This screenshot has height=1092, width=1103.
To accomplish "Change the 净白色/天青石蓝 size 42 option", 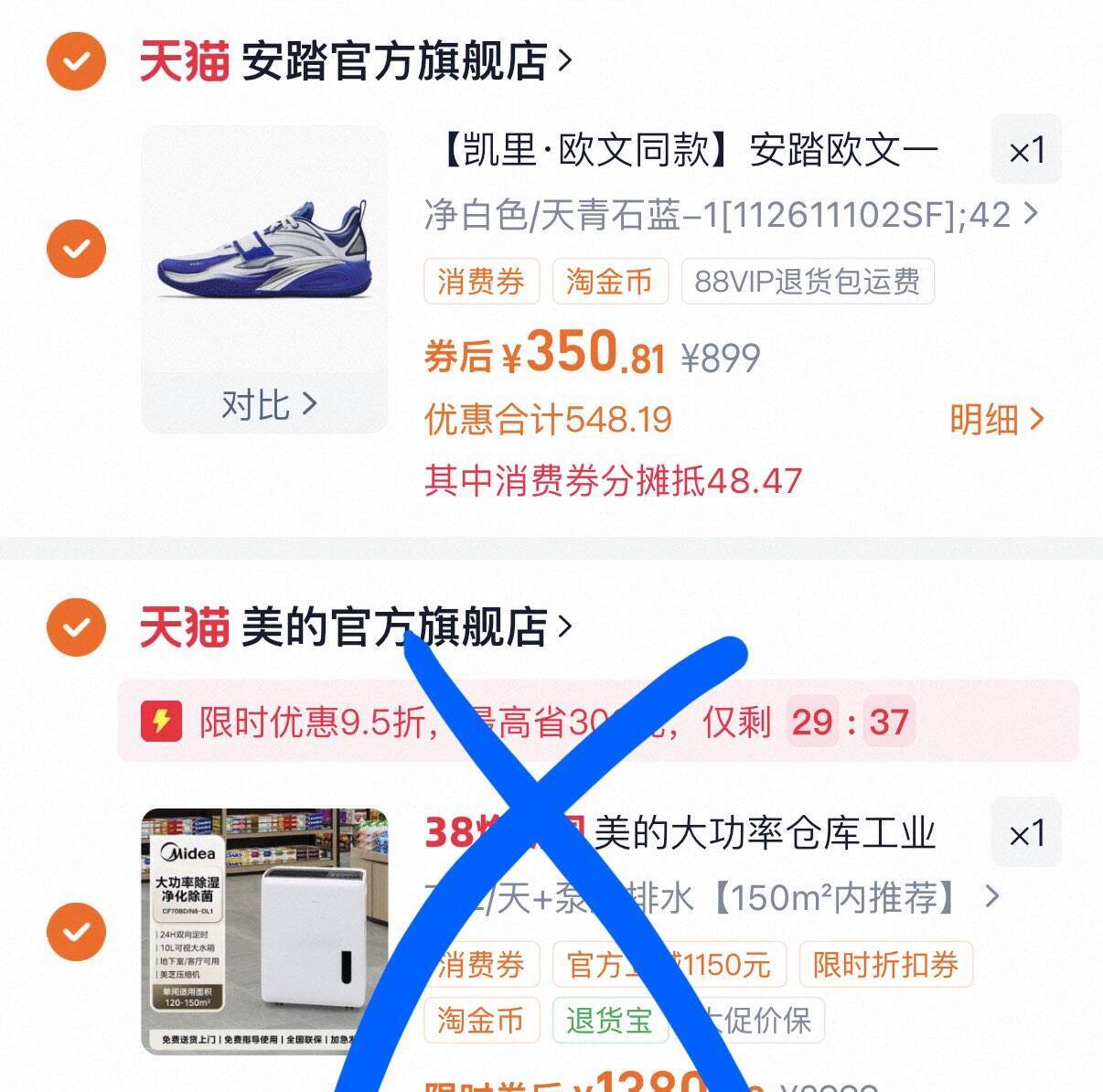I will tap(730, 215).
